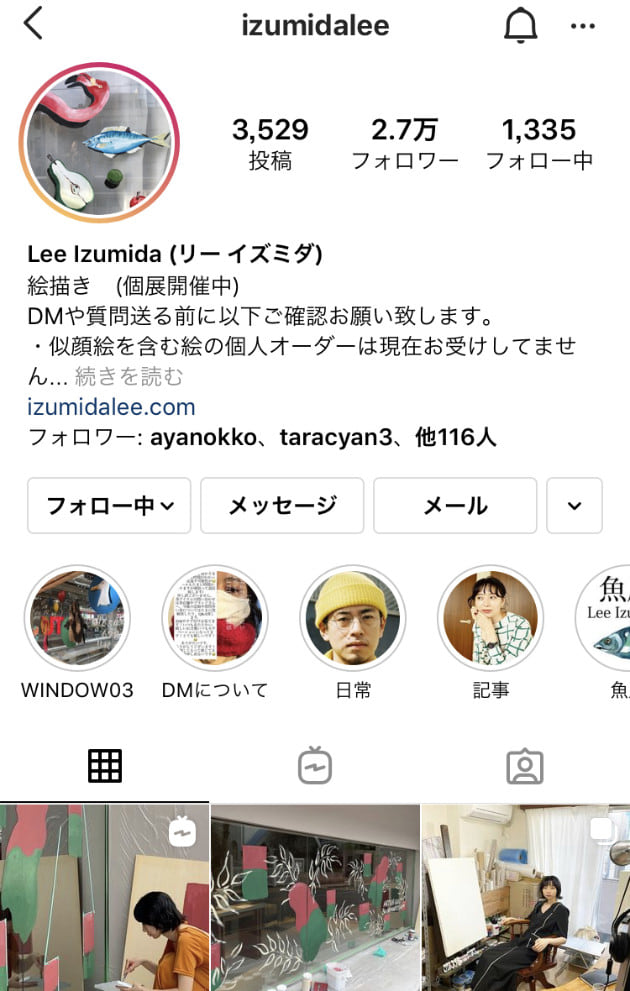Switch to the IGTV videos tab
630x991 pixels.
[x=315, y=766]
